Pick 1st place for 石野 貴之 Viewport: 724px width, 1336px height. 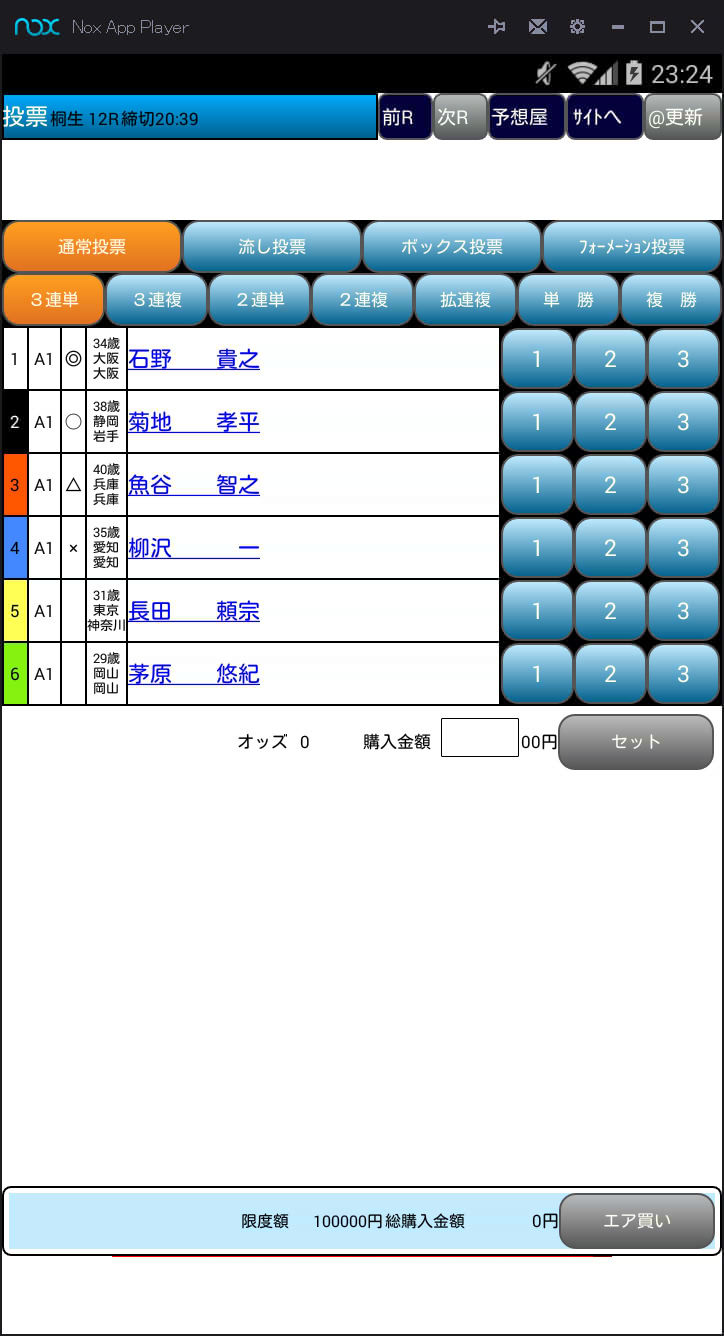[537, 359]
